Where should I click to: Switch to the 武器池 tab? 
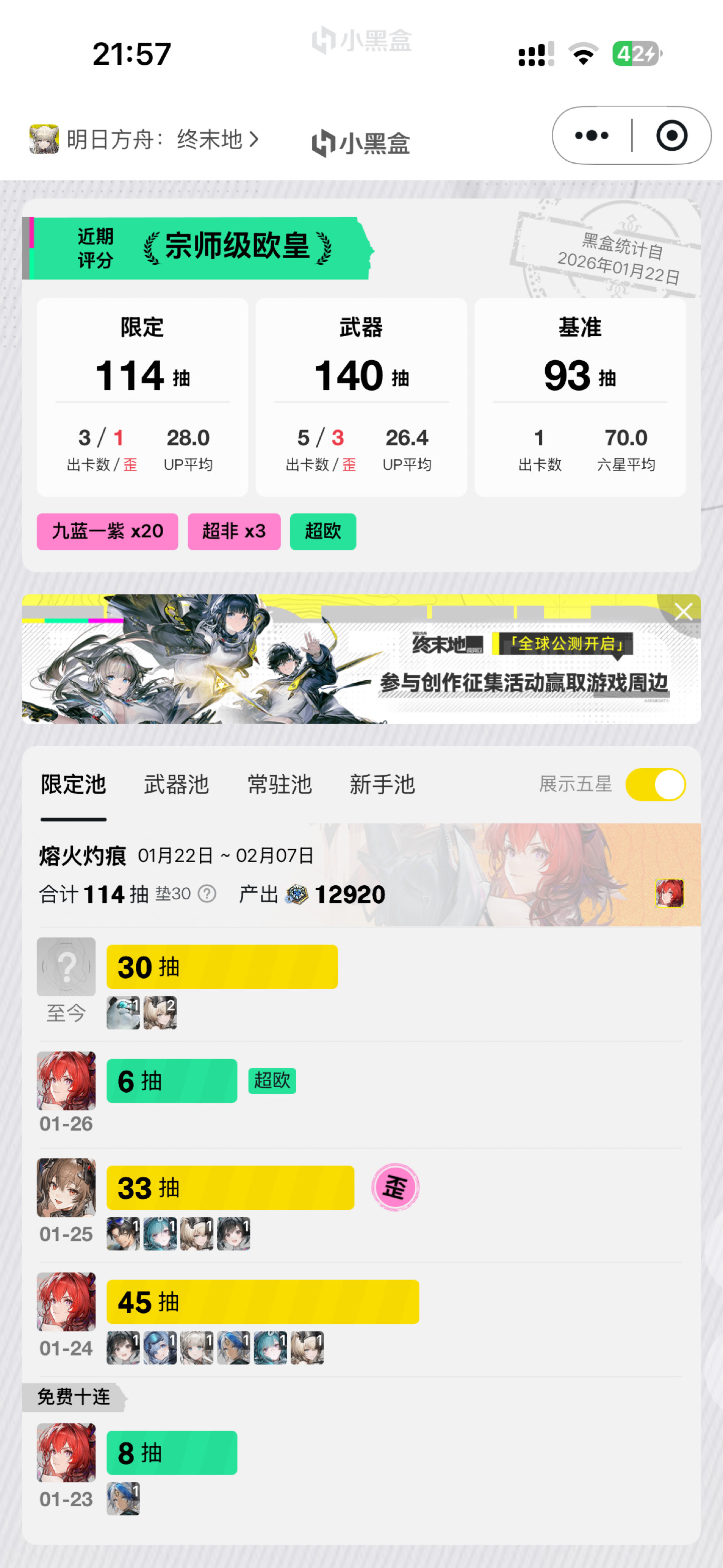point(176,784)
